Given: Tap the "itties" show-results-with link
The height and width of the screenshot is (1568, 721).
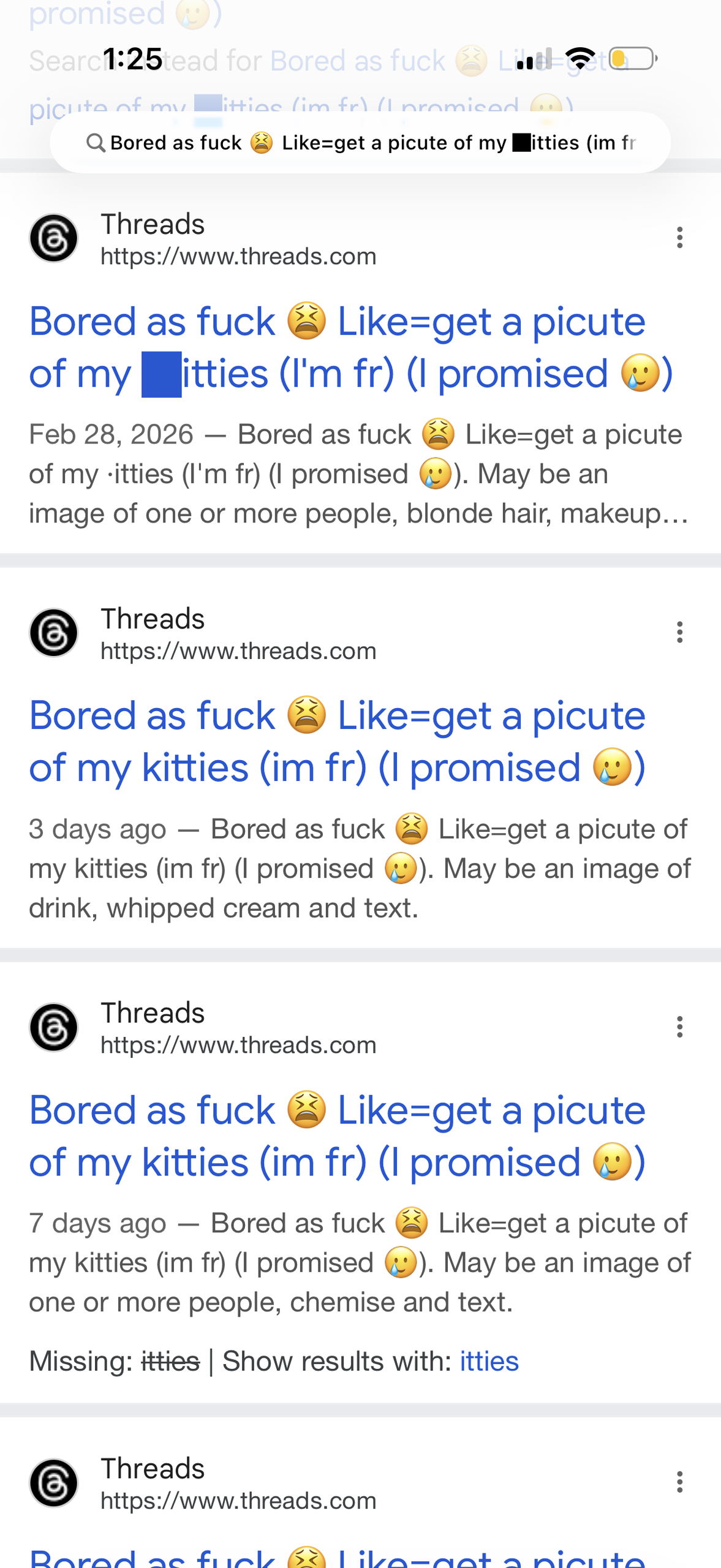Looking at the screenshot, I should click(x=489, y=1361).
